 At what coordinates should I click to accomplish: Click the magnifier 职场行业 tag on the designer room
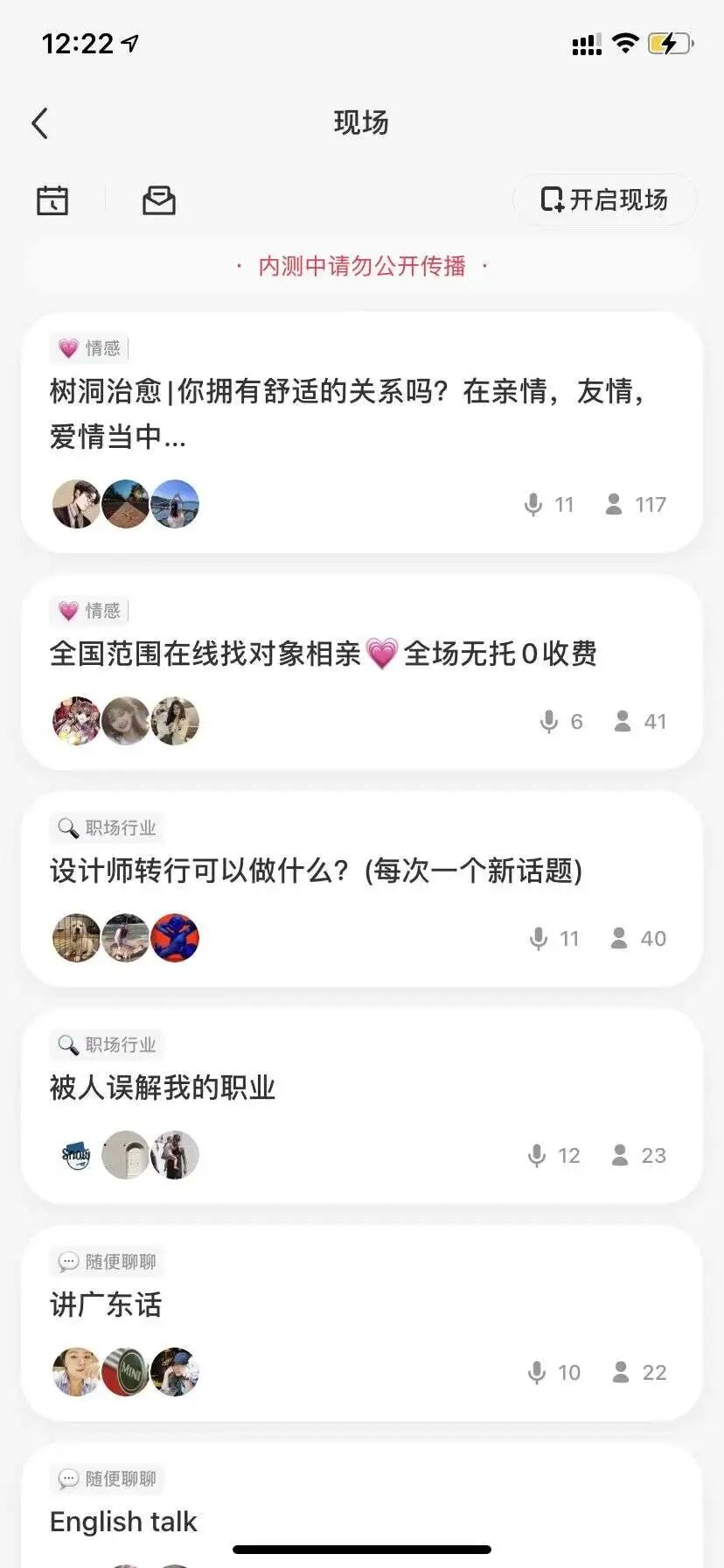click(107, 827)
